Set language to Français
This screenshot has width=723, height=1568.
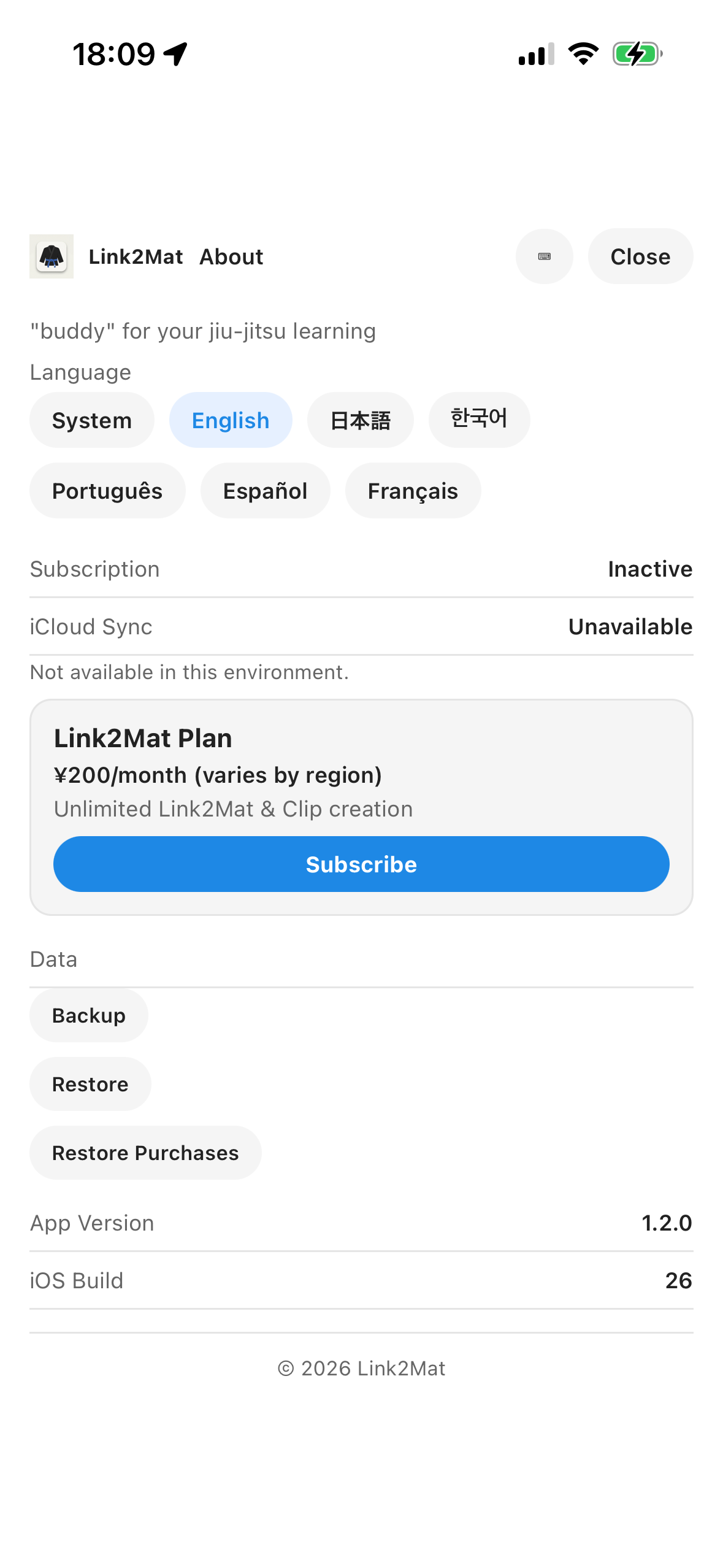pos(413,491)
